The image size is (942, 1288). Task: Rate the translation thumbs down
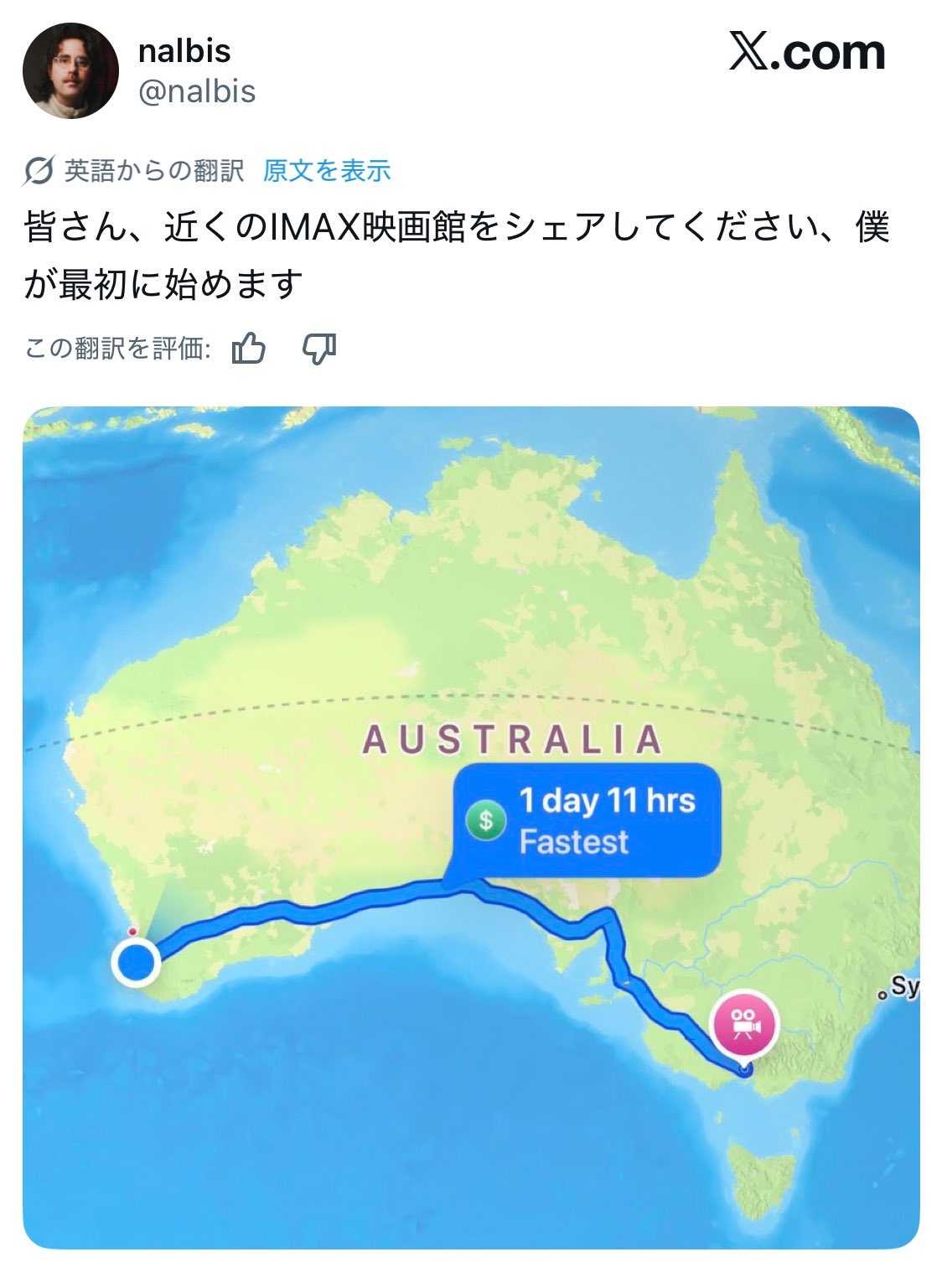(x=319, y=348)
